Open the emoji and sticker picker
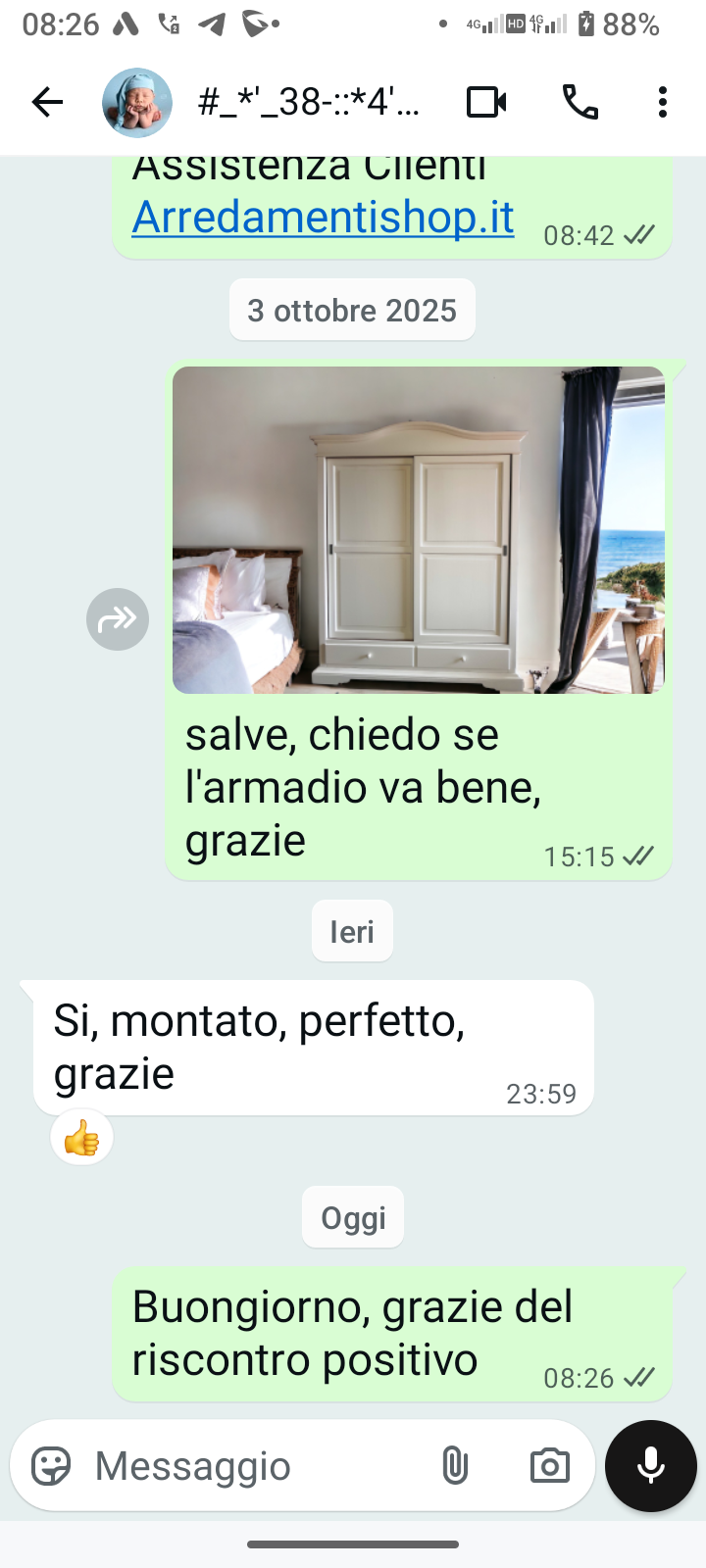 pos(51,1466)
